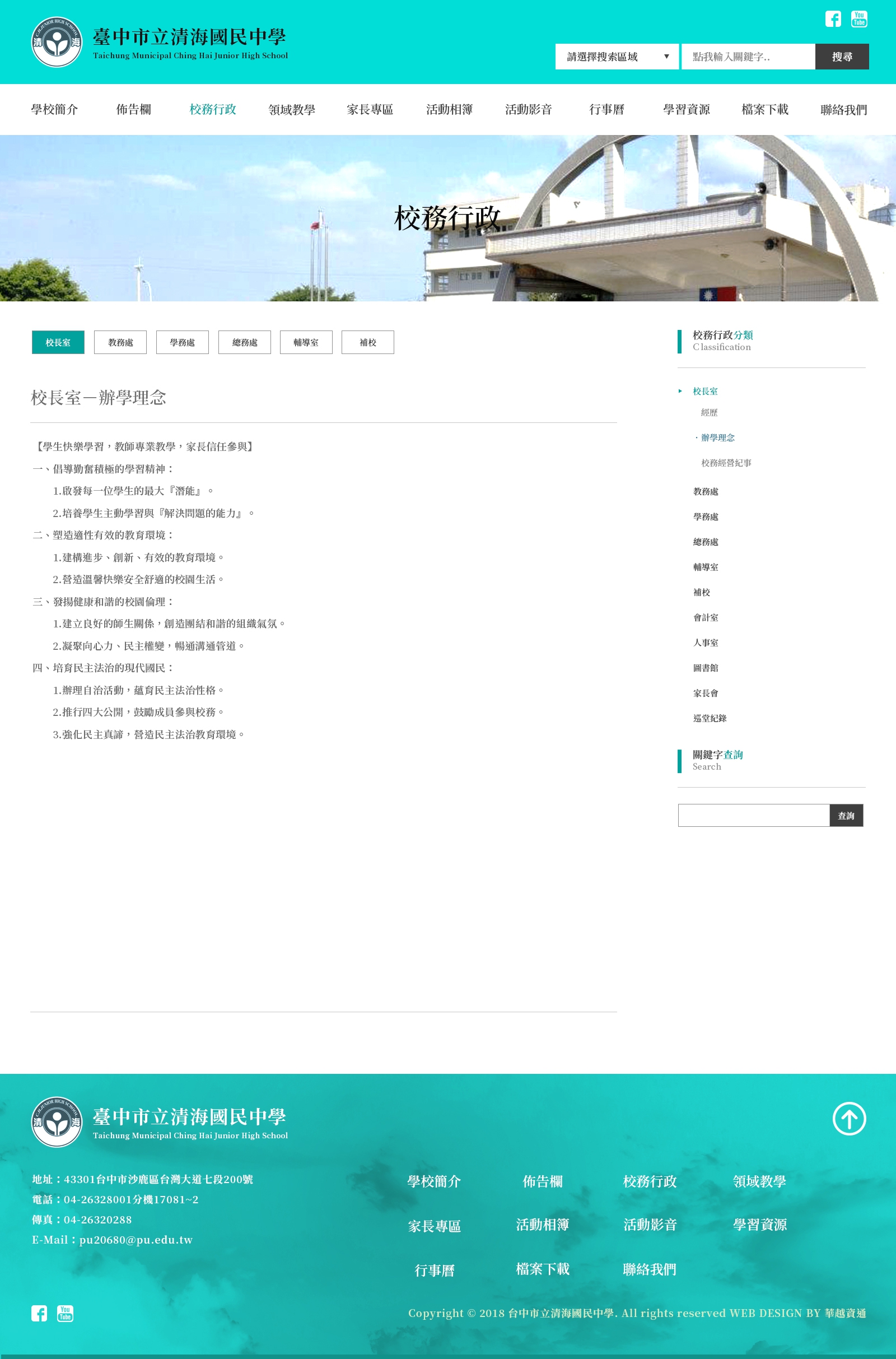Open 巡堂紀錄 in the sidebar list
896x1359 pixels.
[709, 718]
